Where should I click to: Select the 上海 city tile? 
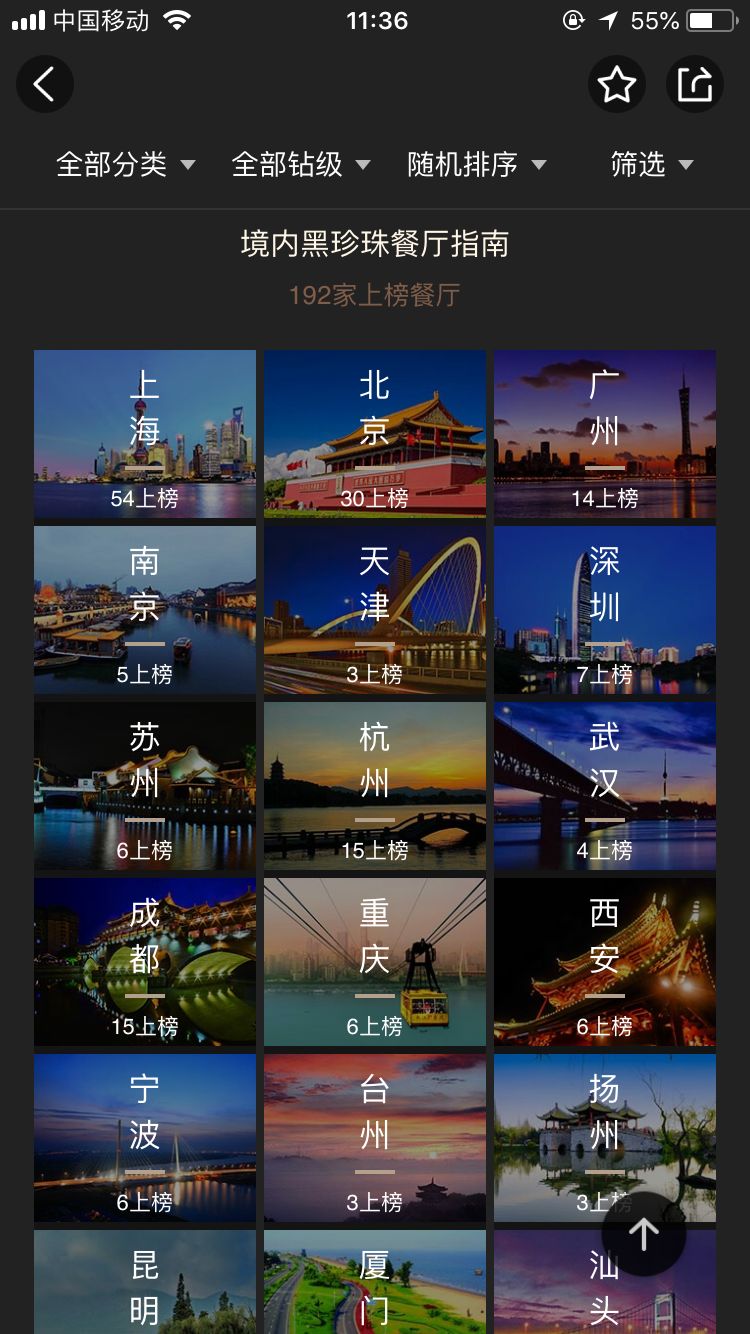pos(144,433)
